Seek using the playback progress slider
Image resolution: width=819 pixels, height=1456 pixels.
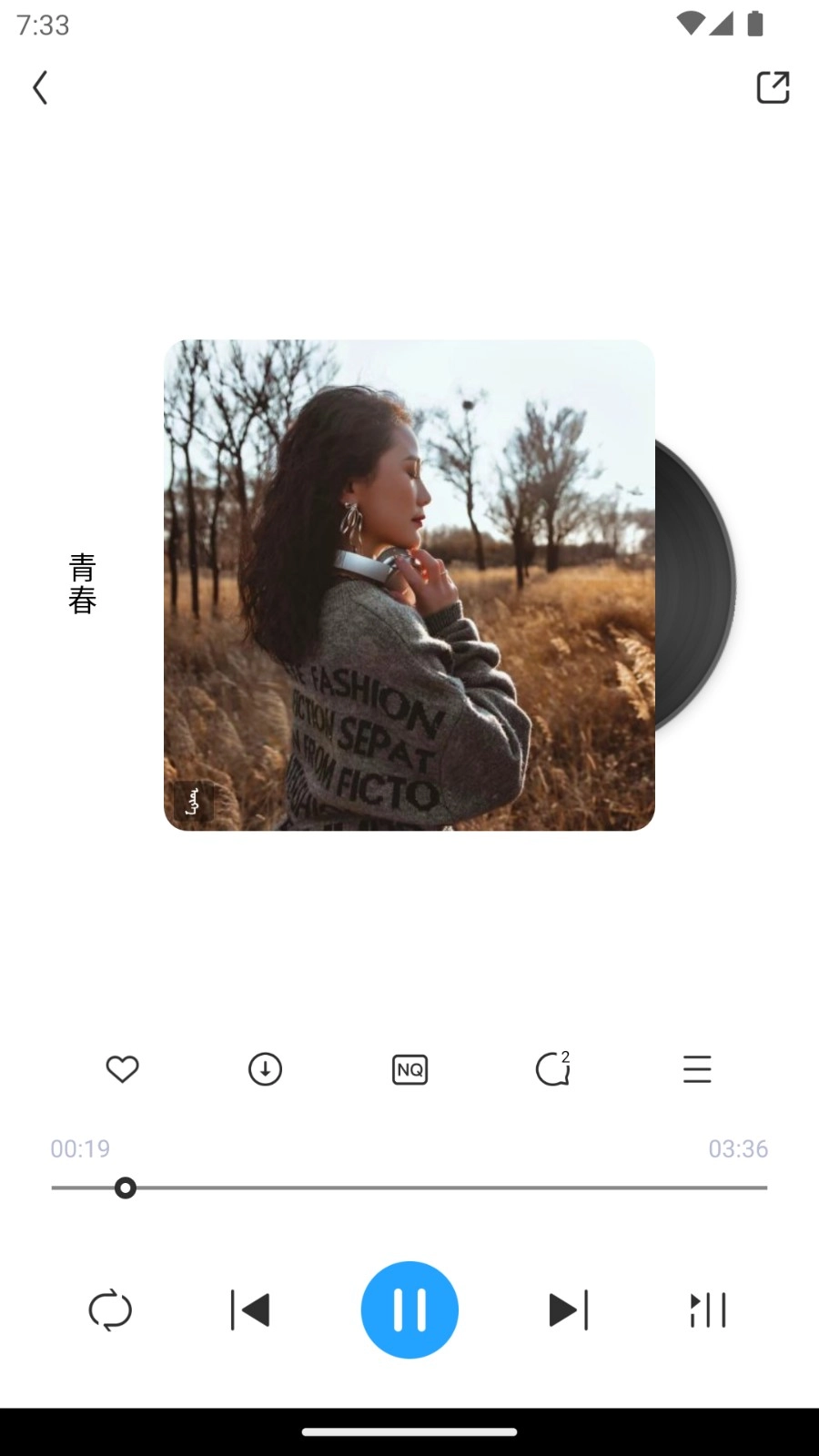pos(125,1188)
